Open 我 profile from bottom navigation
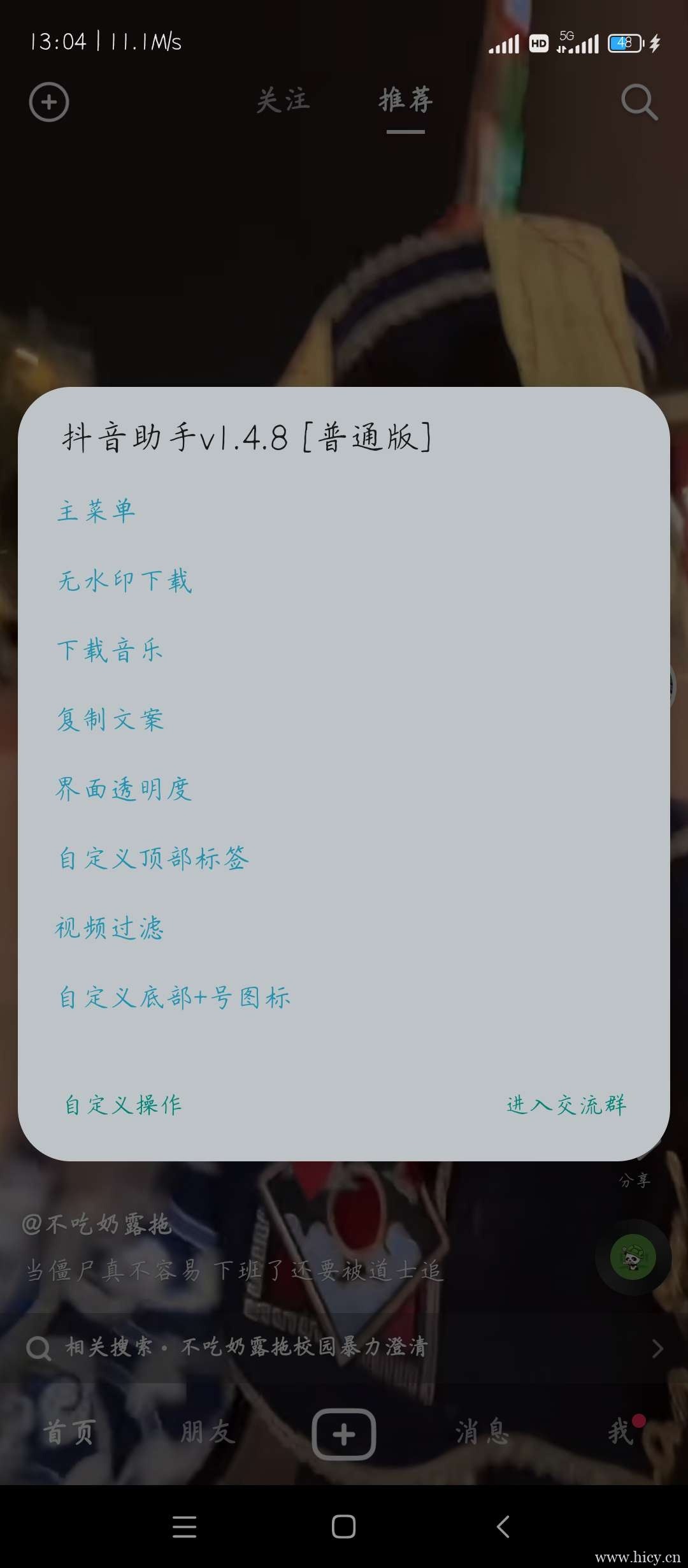Screen dimensions: 688x1568 620,1433
